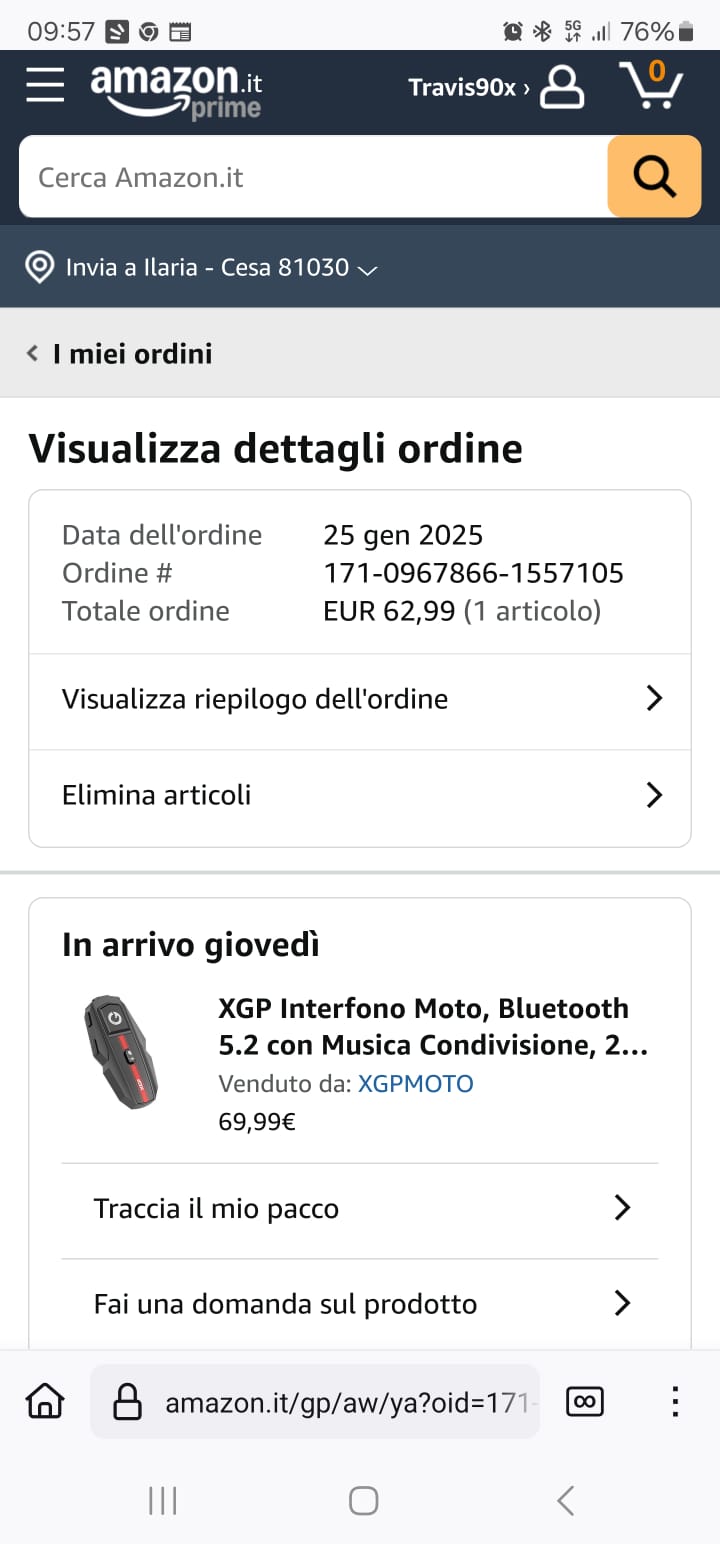Tap the system back button

(x=565, y=1500)
